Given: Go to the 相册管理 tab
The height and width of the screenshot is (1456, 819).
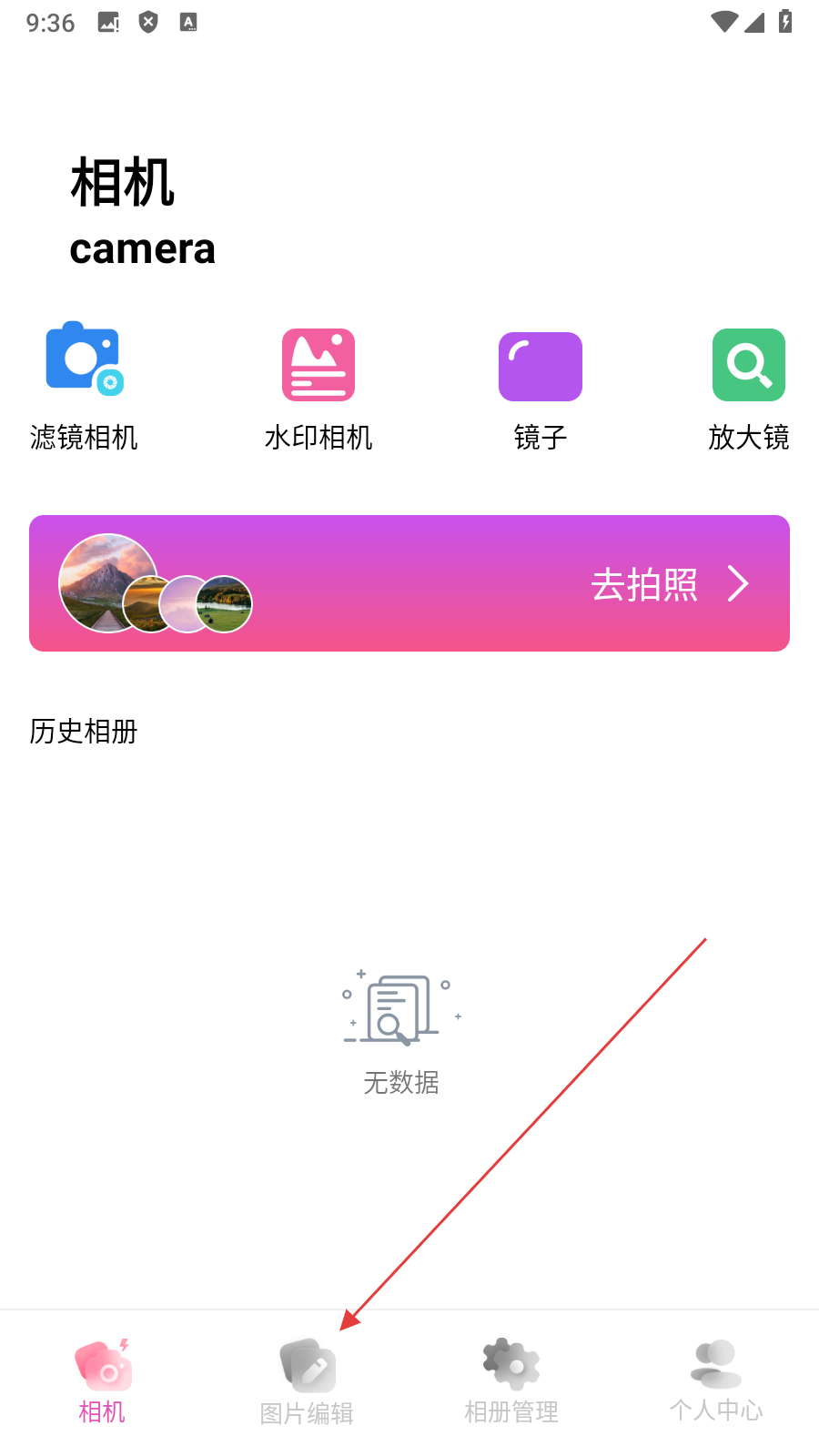Looking at the screenshot, I should pos(511,1380).
